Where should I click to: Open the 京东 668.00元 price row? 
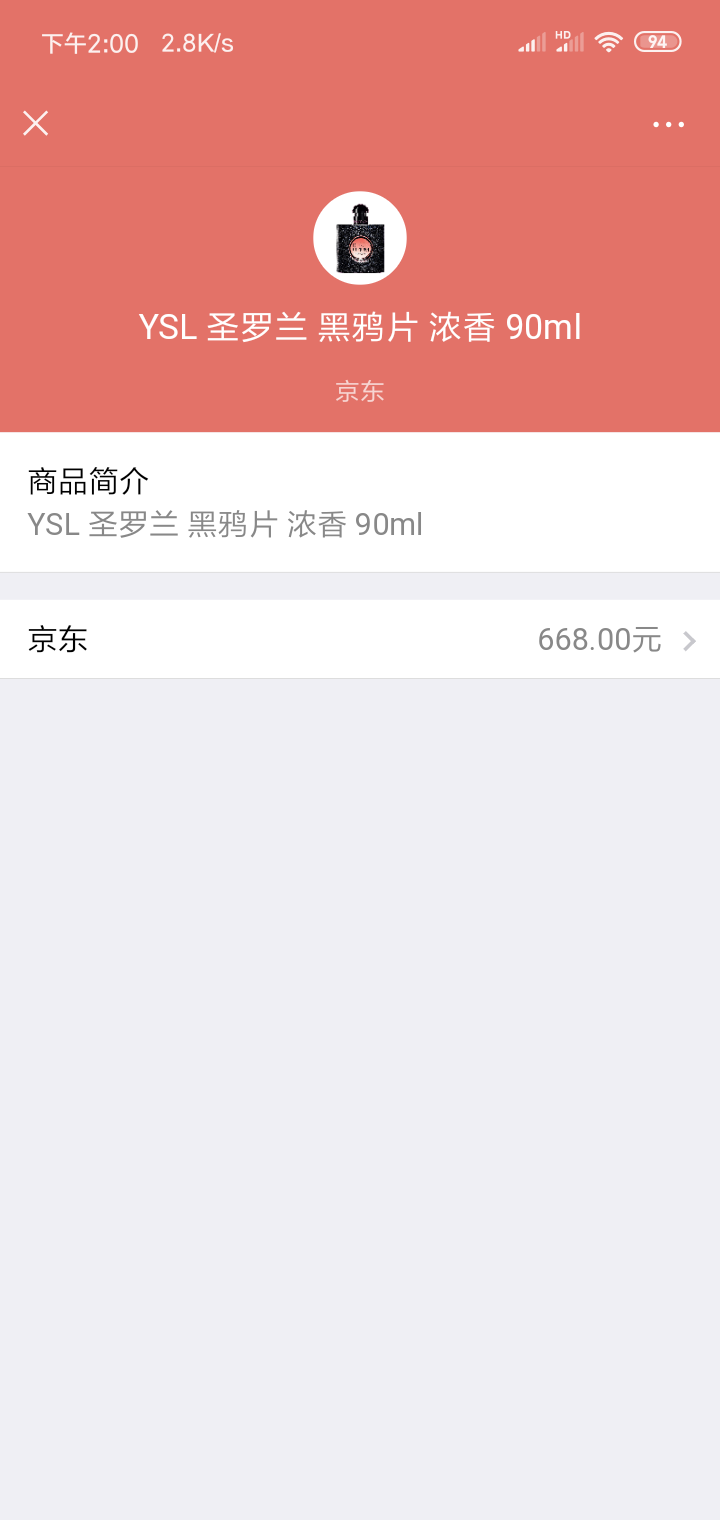pos(360,639)
